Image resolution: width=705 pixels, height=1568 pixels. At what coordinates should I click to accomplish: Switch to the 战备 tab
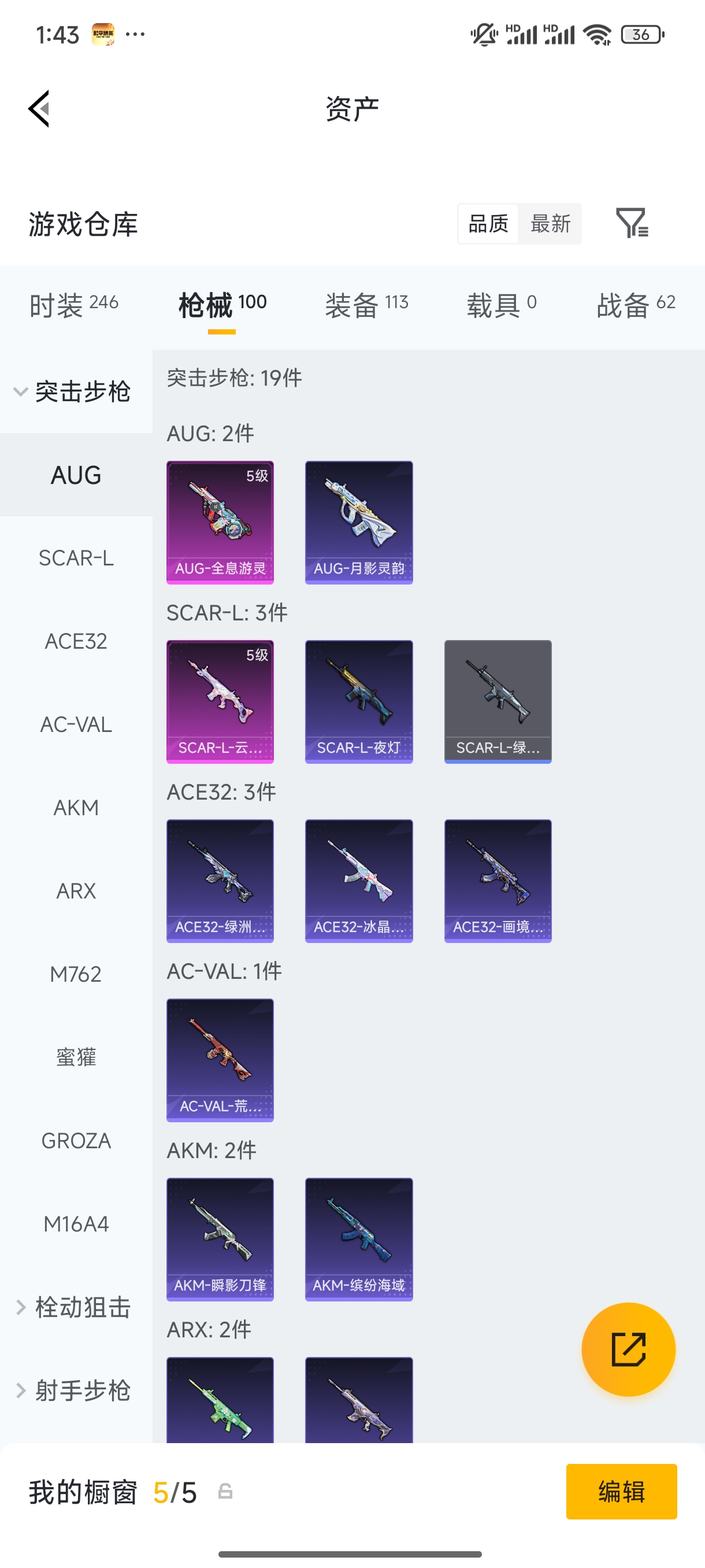coord(636,304)
